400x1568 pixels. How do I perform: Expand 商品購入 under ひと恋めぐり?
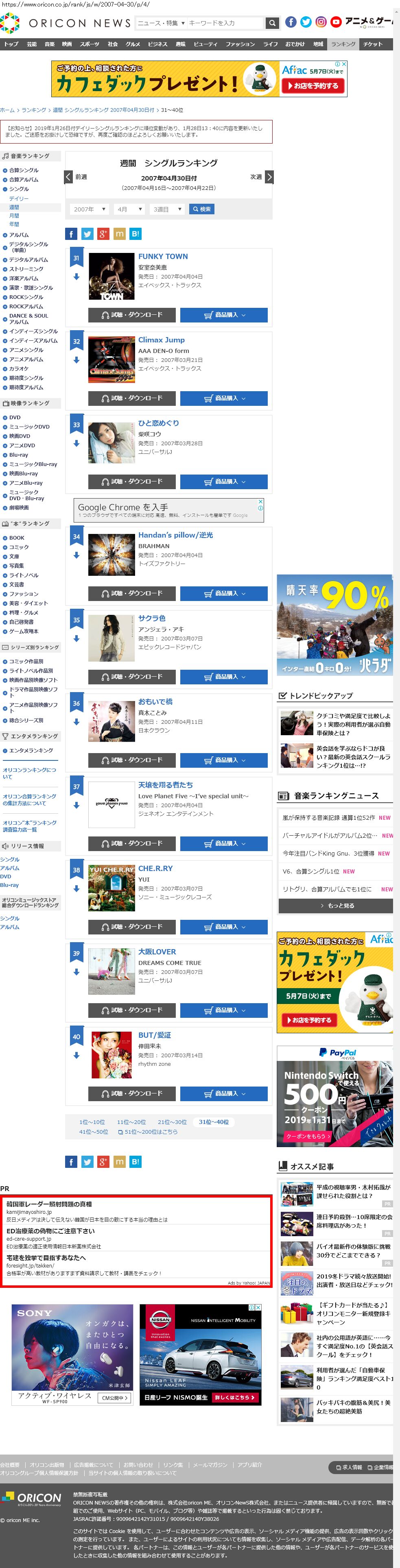pyautogui.click(x=223, y=481)
